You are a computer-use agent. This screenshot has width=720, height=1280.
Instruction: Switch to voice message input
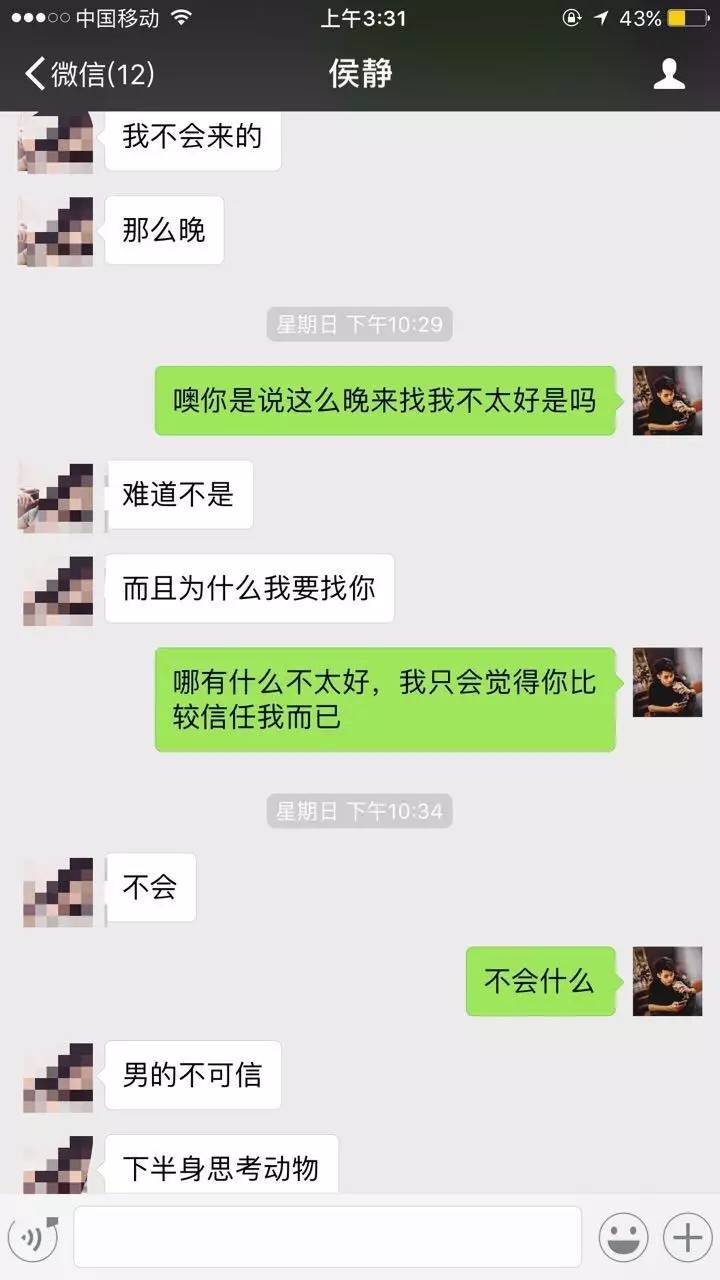pyautogui.click(x=35, y=1238)
